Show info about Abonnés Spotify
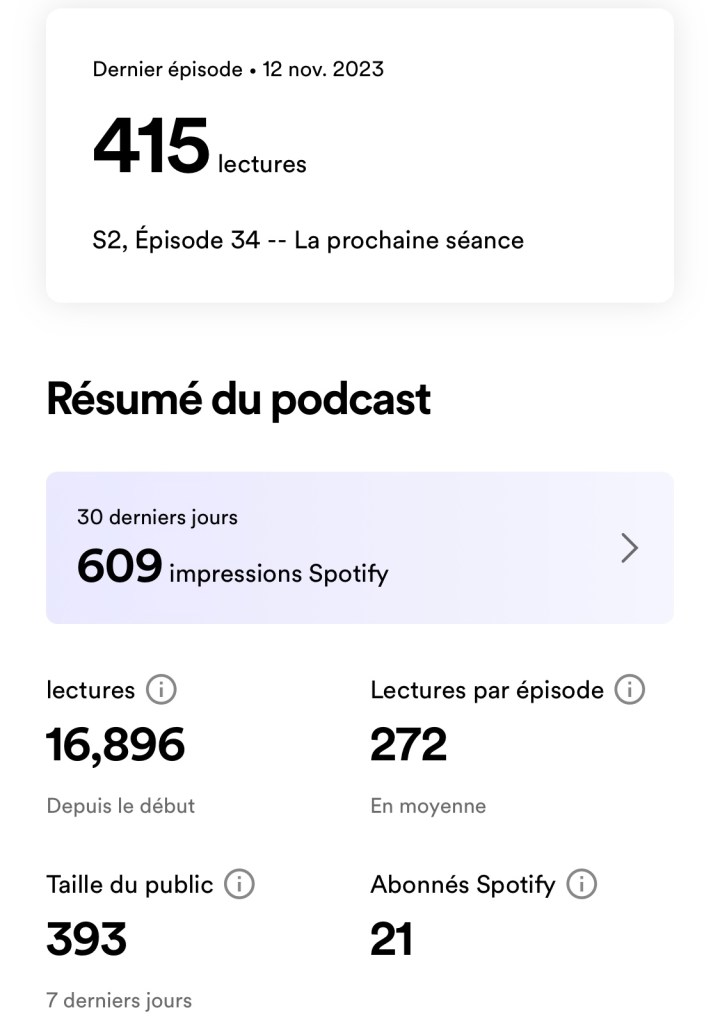The width and height of the screenshot is (720, 1024). (x=581, y=885)
